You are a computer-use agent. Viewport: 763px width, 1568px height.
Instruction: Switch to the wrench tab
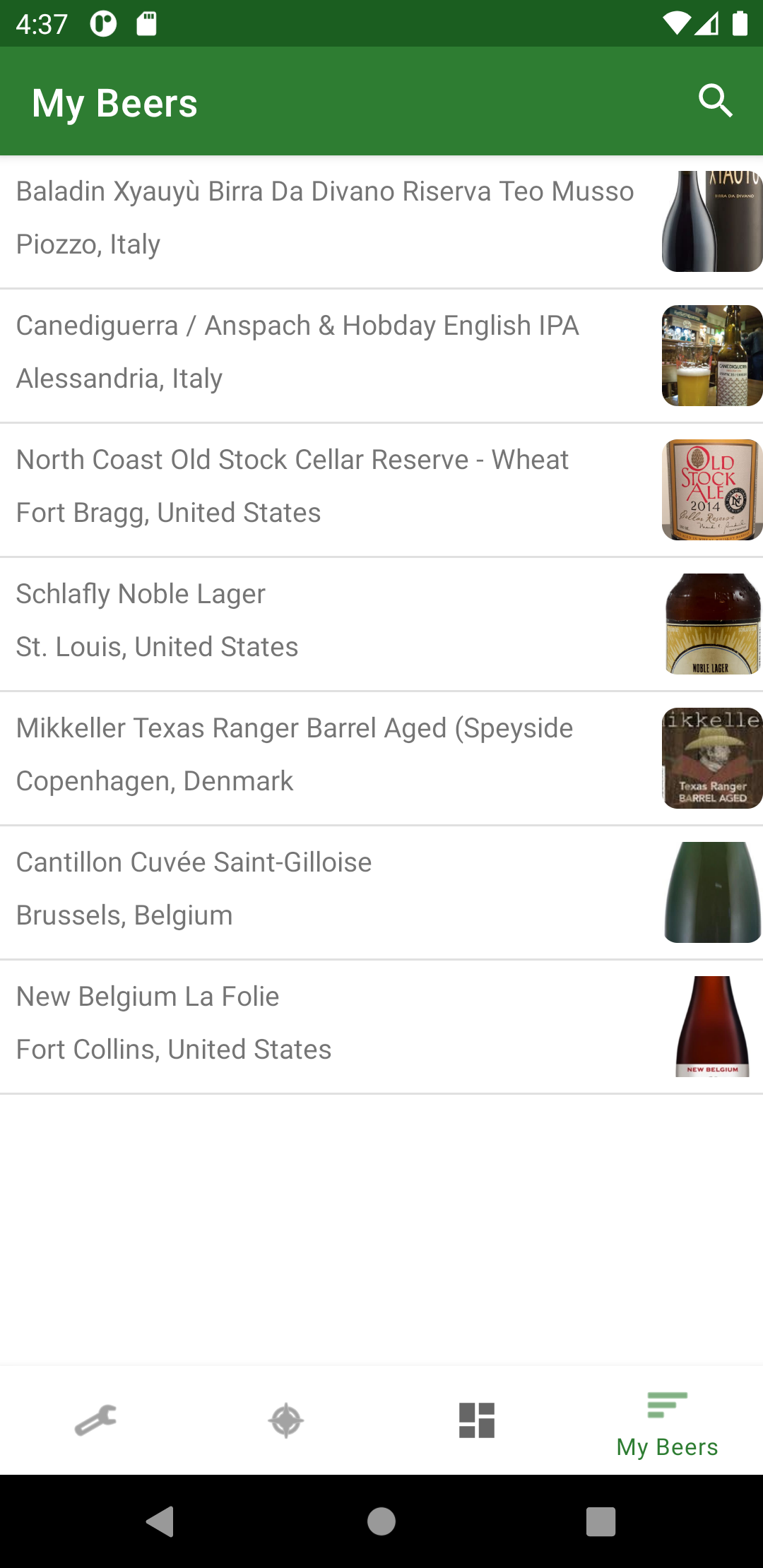[x=95, y=1420]
